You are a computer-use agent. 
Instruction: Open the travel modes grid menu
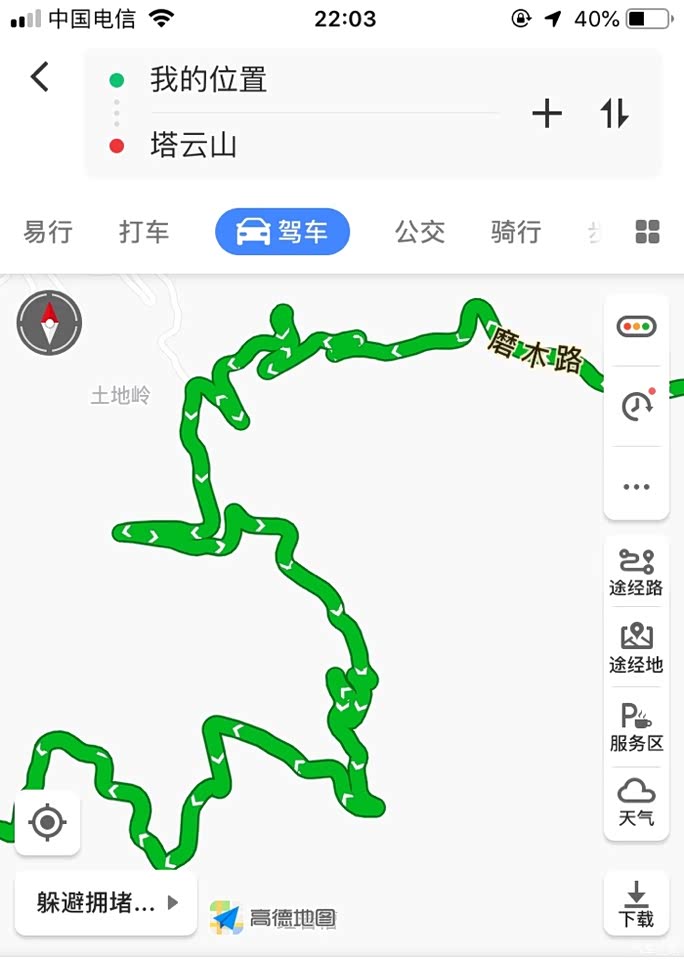[648, 232]
